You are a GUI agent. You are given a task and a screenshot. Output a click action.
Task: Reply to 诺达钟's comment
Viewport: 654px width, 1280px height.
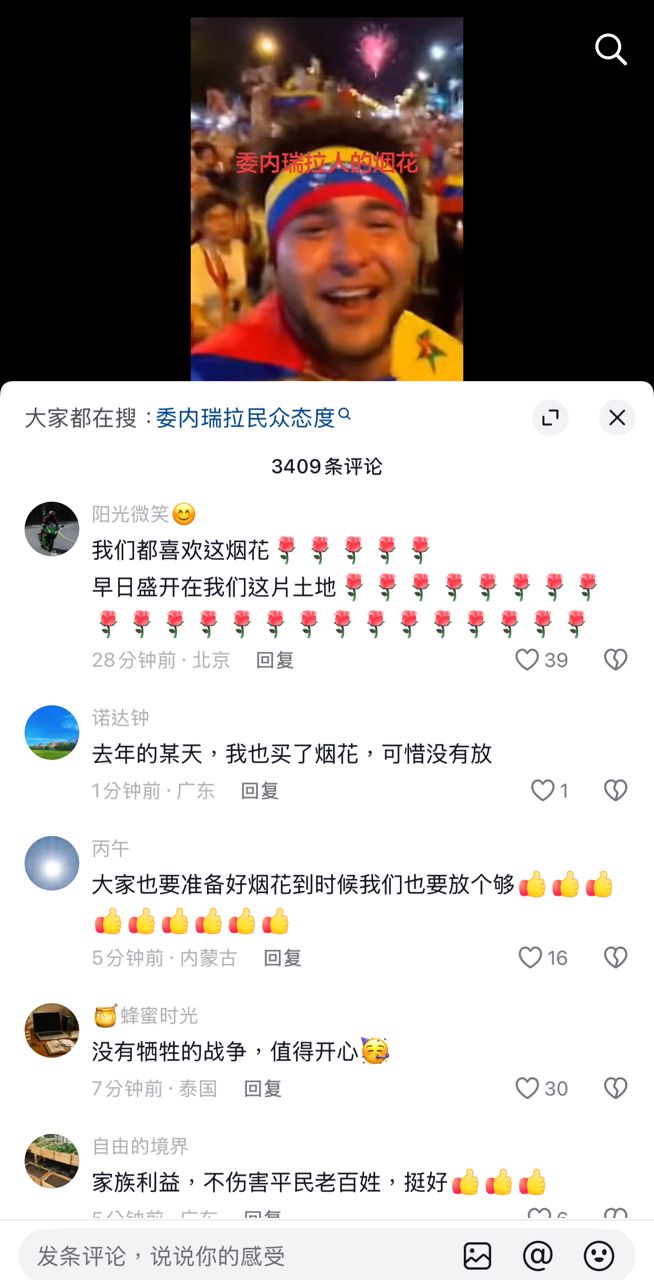tap(260, 791)
